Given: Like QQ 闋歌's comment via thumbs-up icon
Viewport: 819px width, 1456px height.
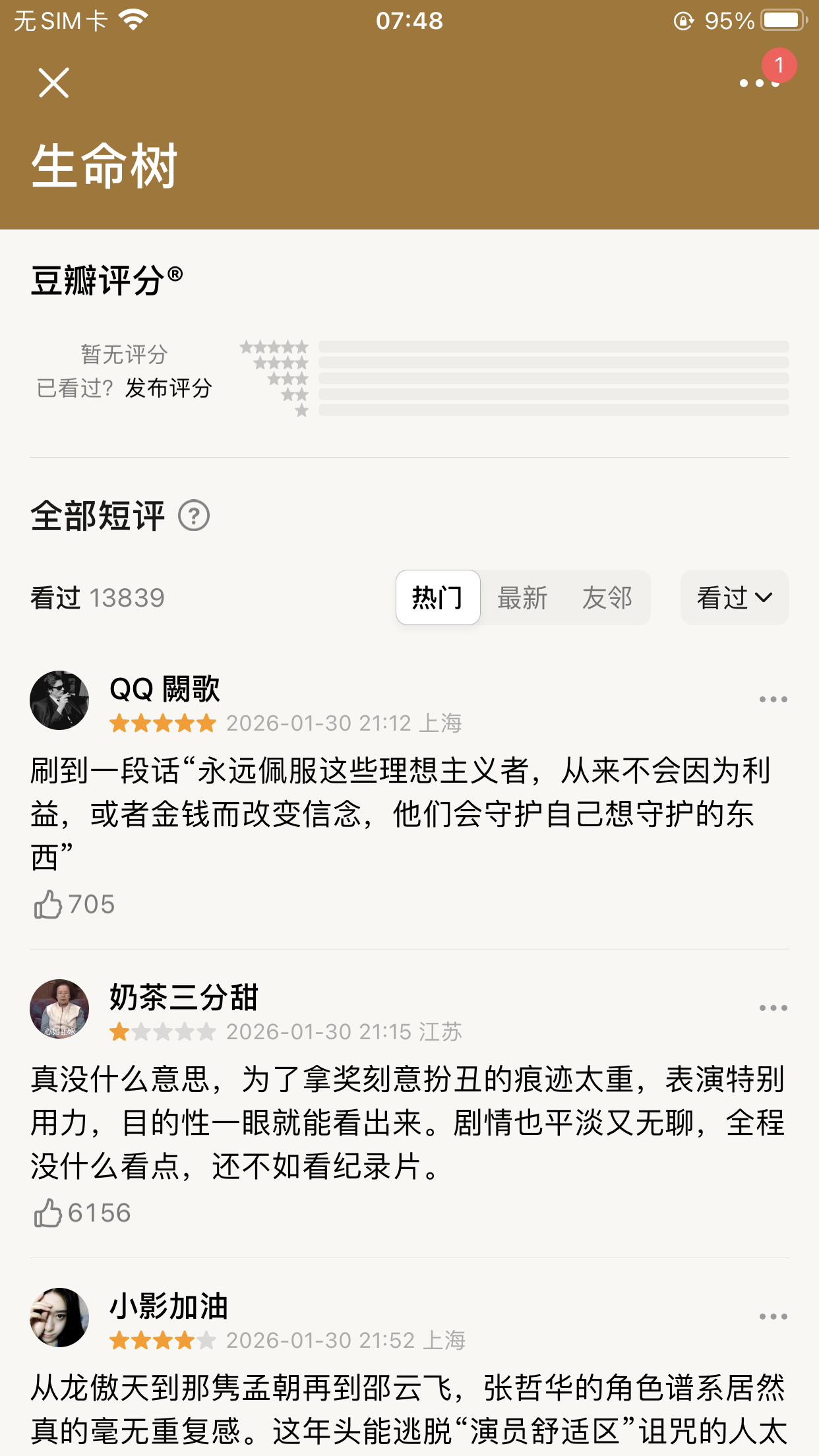Looking at the screenshot, I should (47, 903).
